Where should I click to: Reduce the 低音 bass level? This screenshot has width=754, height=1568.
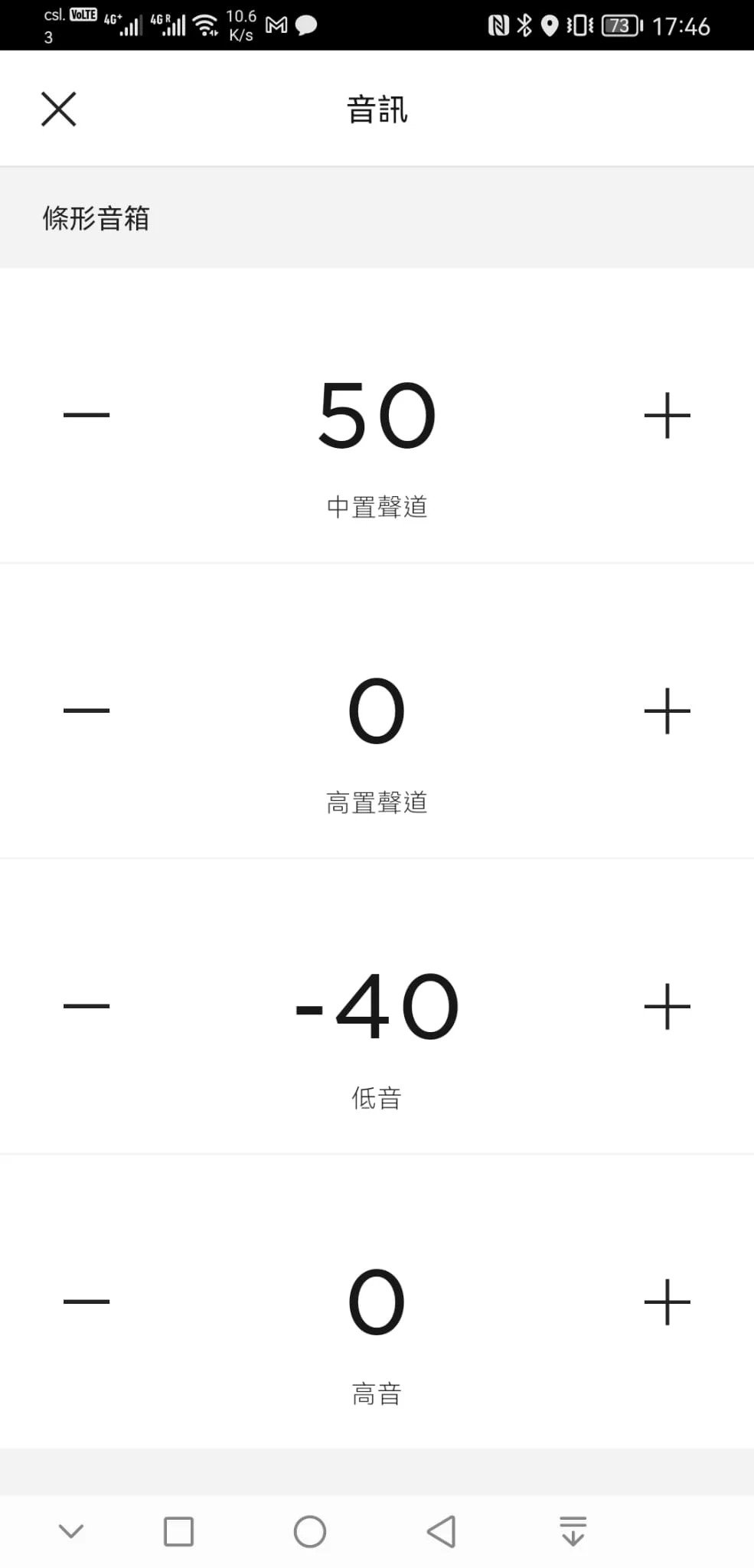click(86, 1006)
